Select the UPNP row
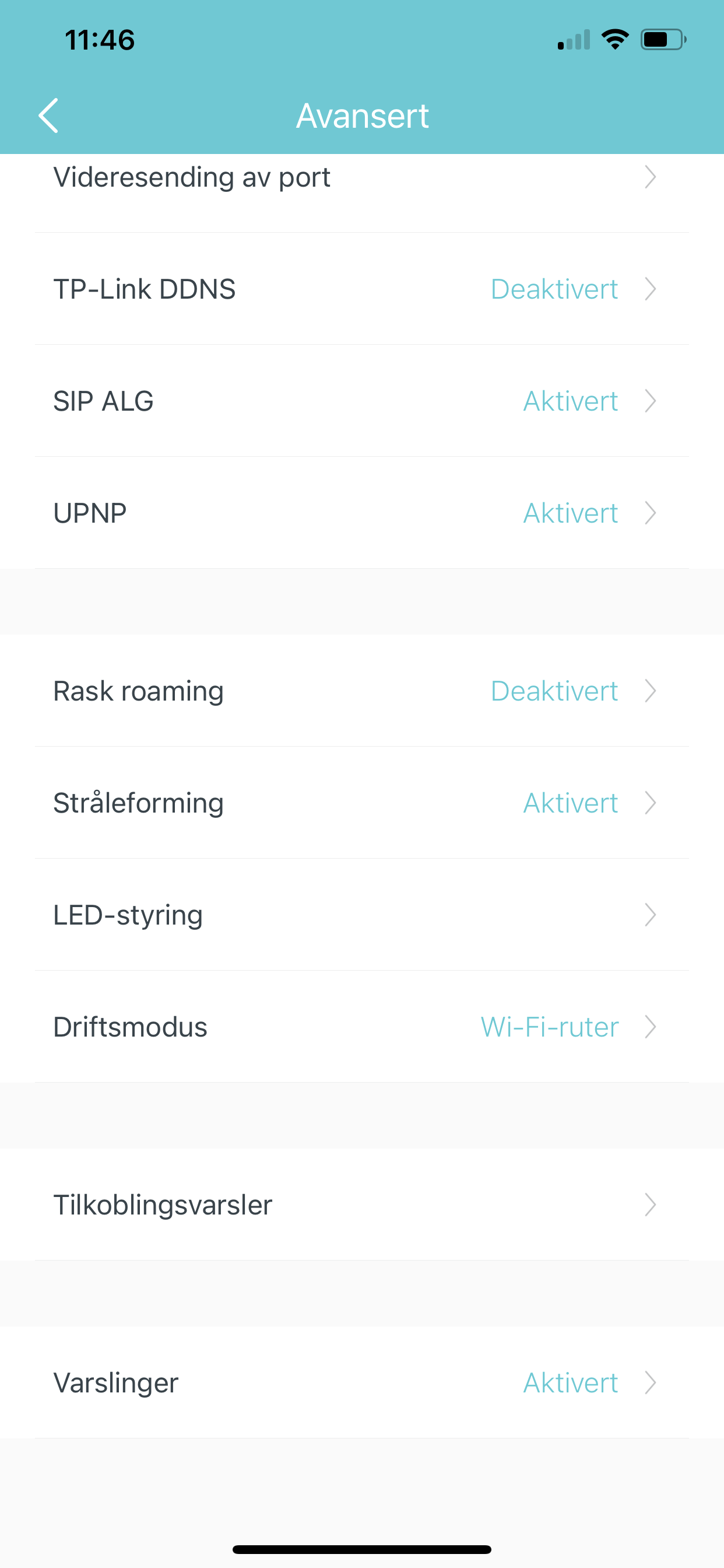This screenshot has height=1568, width=724. pos(361,513)
